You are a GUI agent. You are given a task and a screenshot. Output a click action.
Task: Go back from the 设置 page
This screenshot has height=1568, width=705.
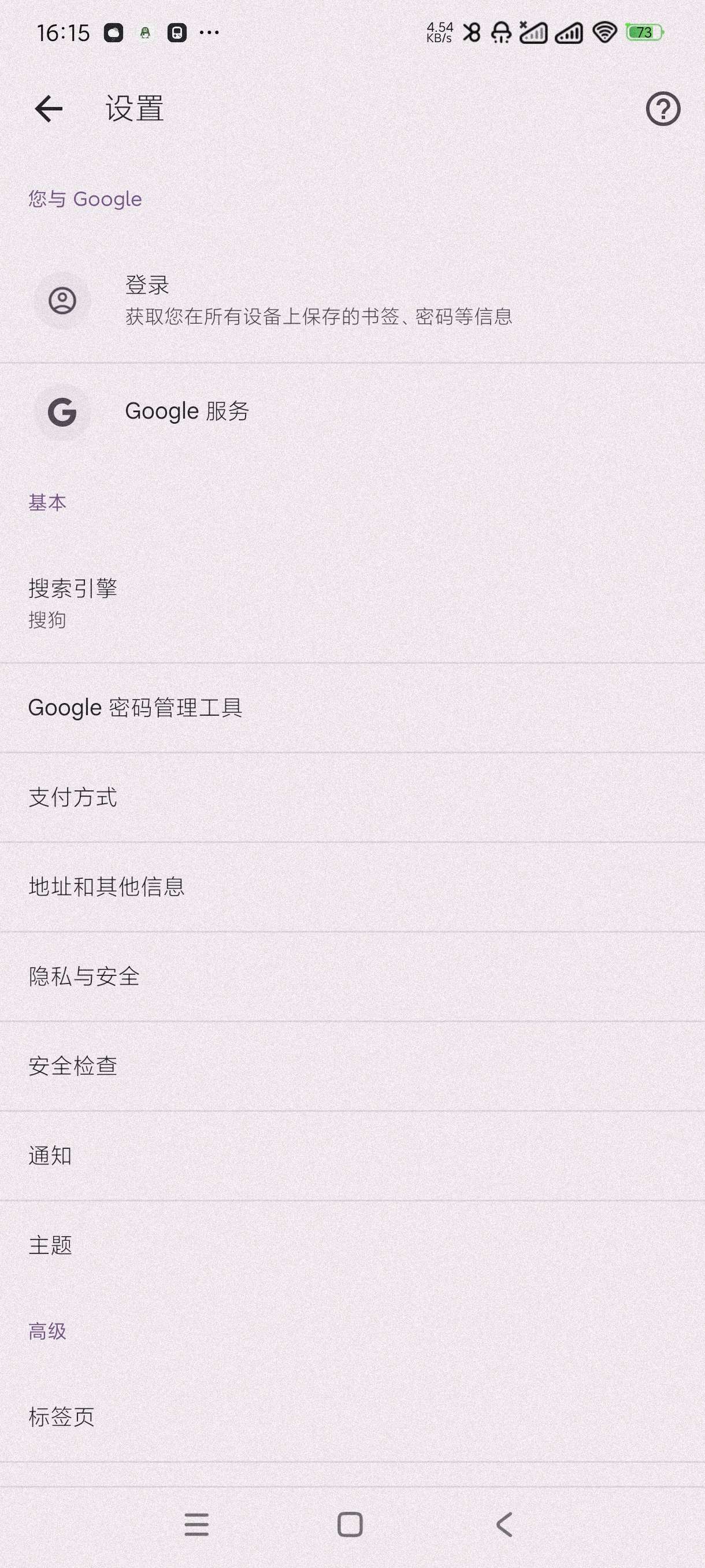[x=49, y=110]
